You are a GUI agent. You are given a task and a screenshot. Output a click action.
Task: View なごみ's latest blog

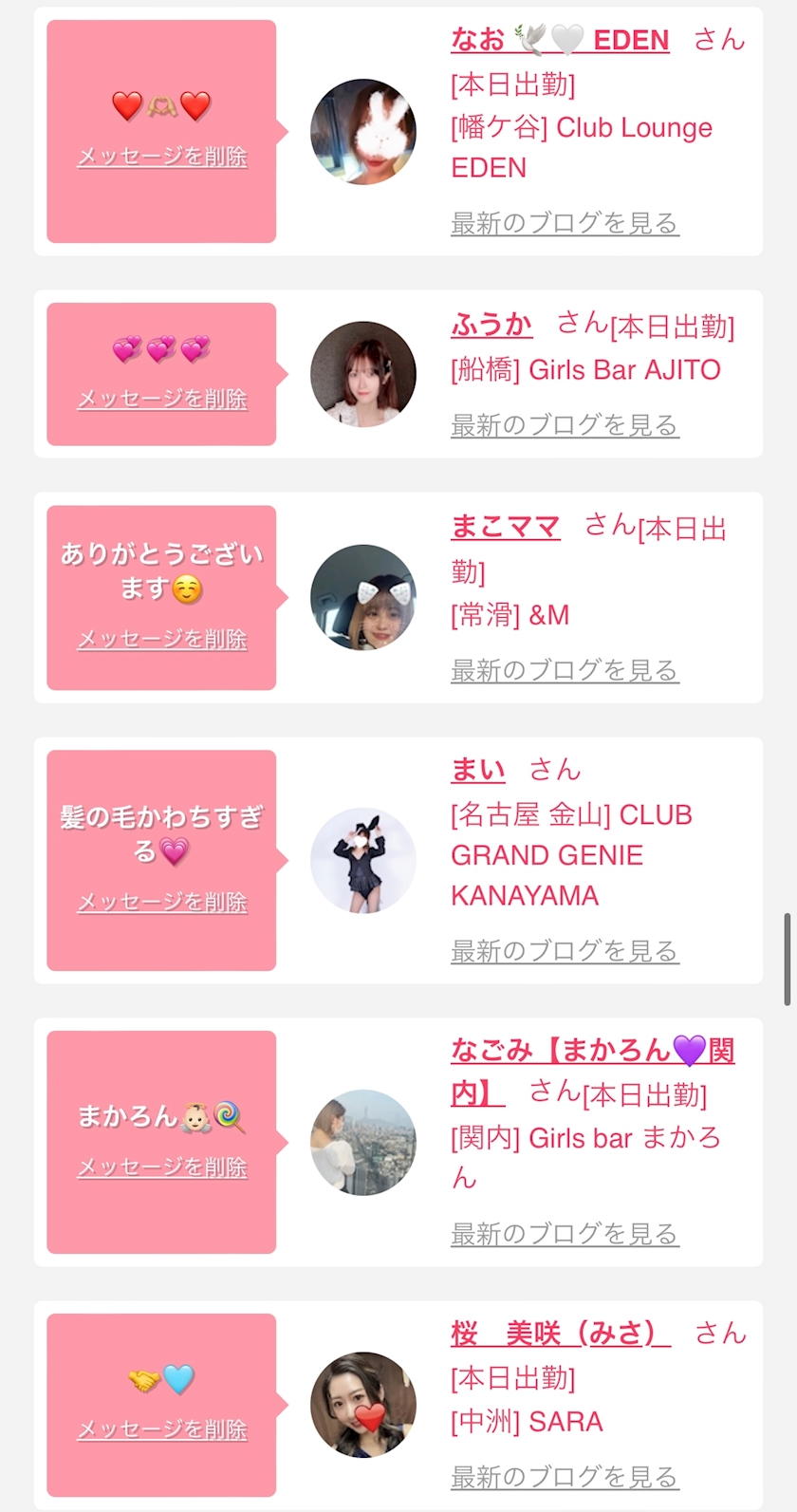[x=565, y=1234]
